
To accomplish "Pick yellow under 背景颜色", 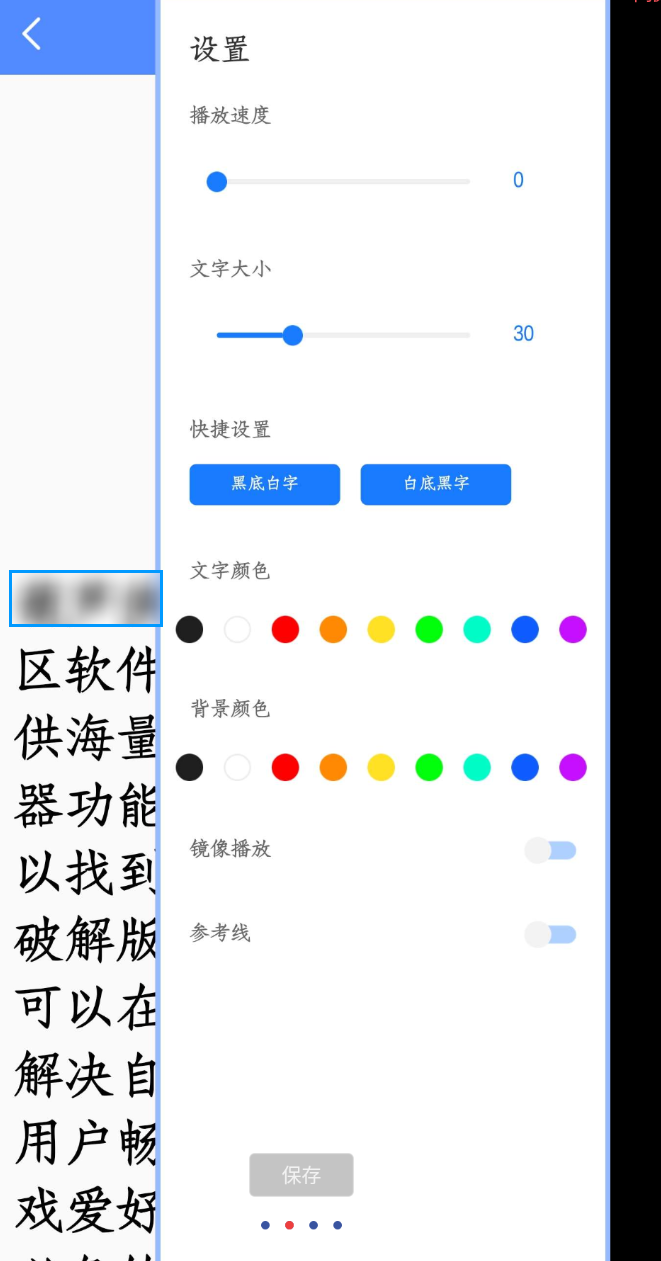I will click(x=381, y=767).
